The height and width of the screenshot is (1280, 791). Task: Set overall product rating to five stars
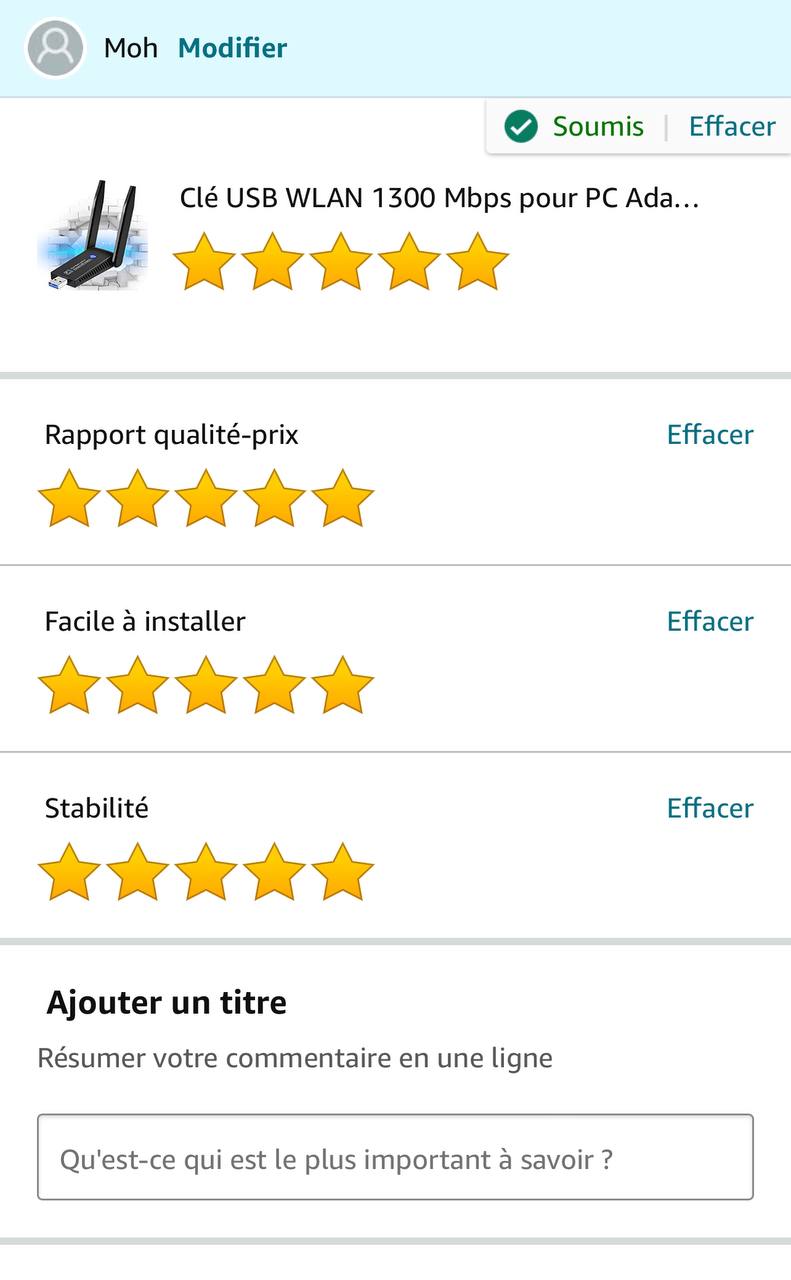pos(477,262)
